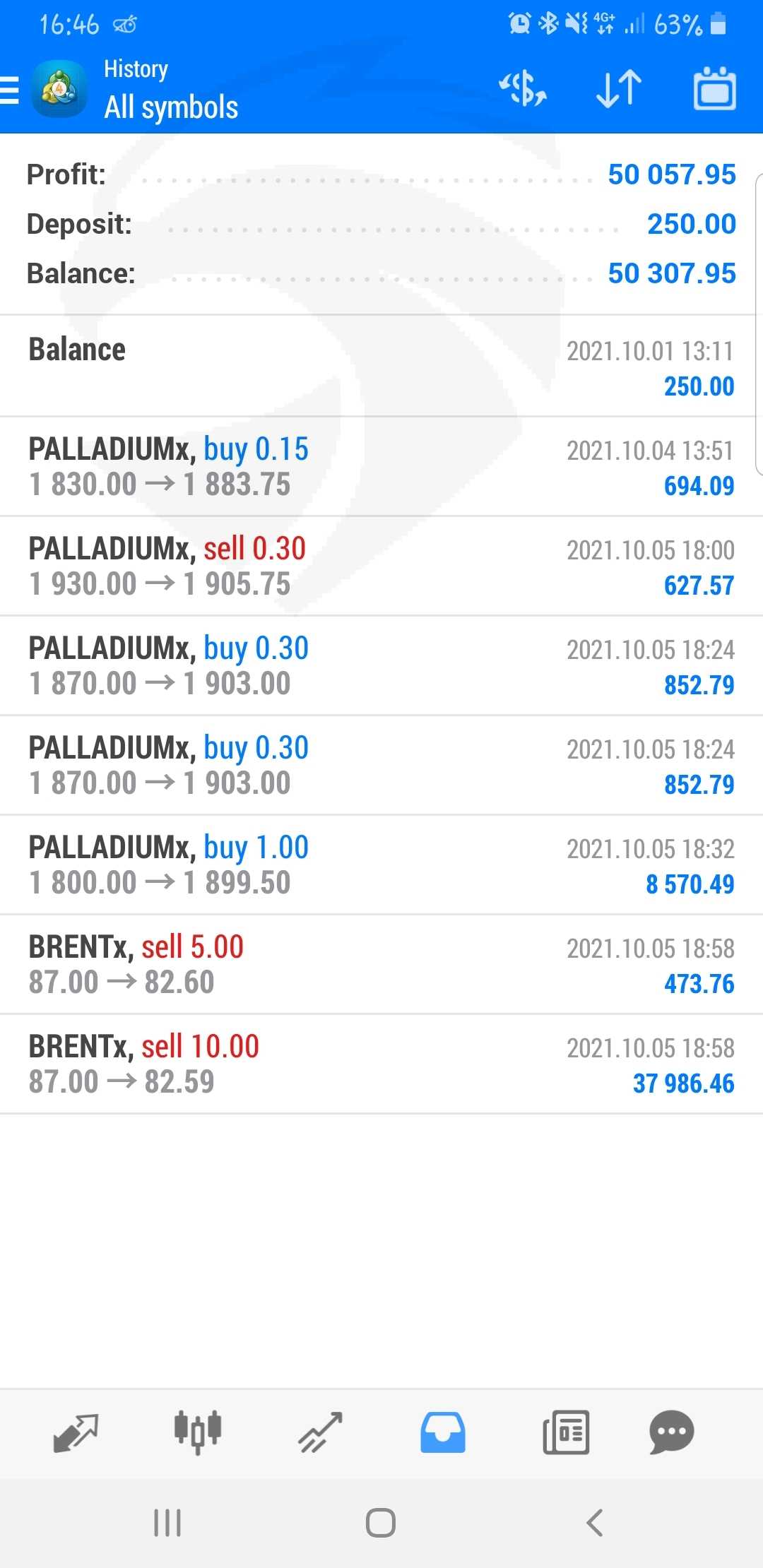Open the PALLADIUMx buy 0.15 trade
Viewport: 763px width, 1568px height.
coord(381,467)
